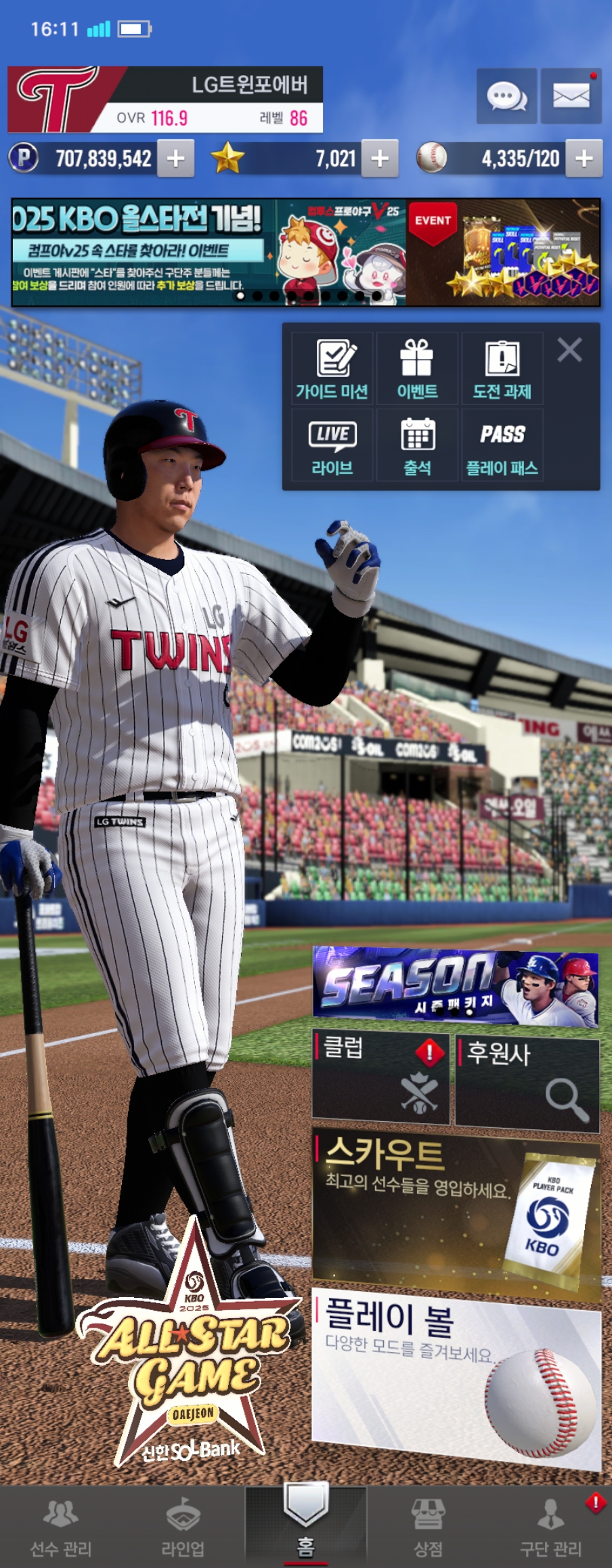
Task: Close the quick menu panel
Action: point(569,350)
